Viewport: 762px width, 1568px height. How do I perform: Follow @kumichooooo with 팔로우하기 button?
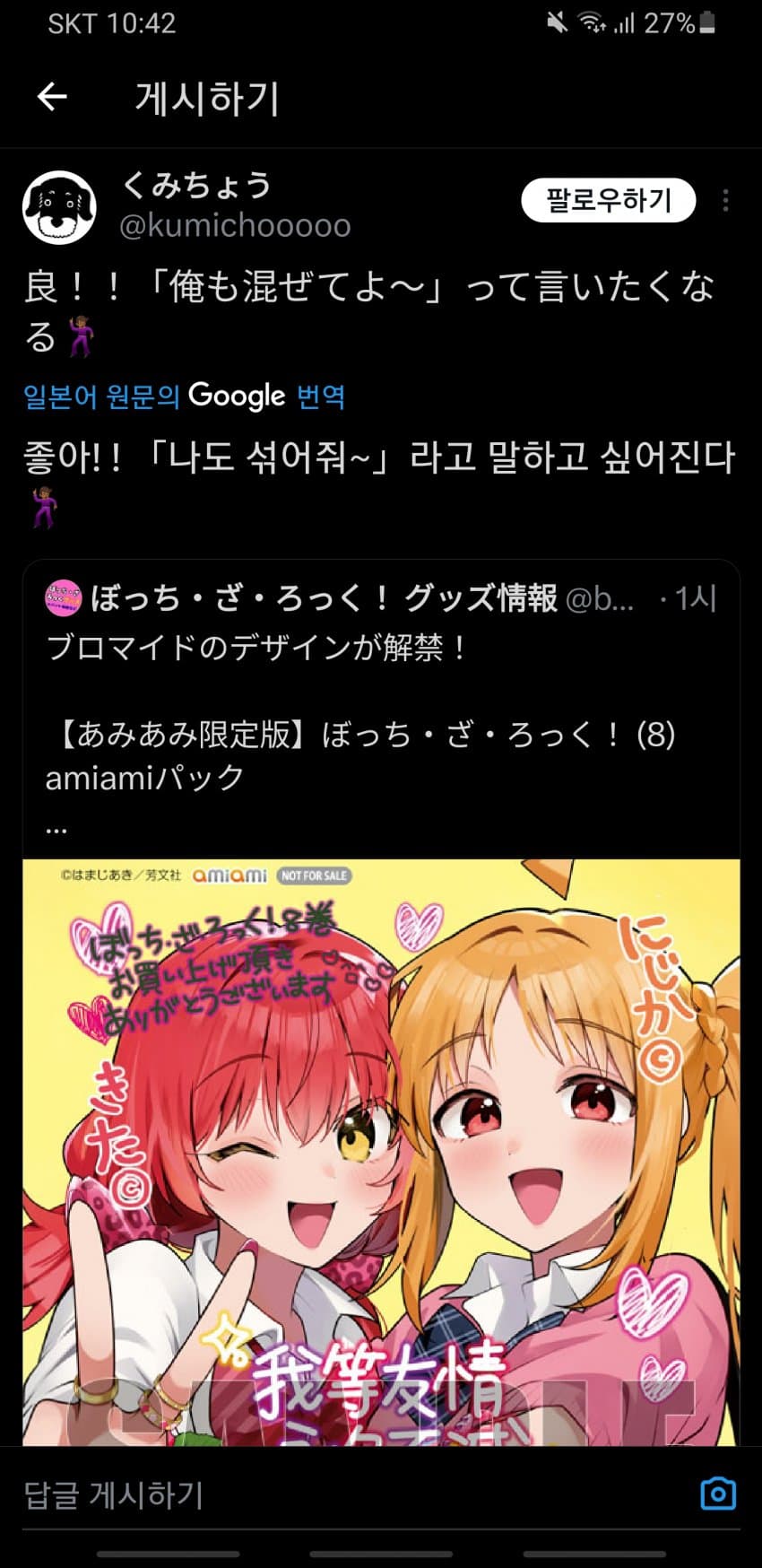pyautogui.click(x=608, y=200)
